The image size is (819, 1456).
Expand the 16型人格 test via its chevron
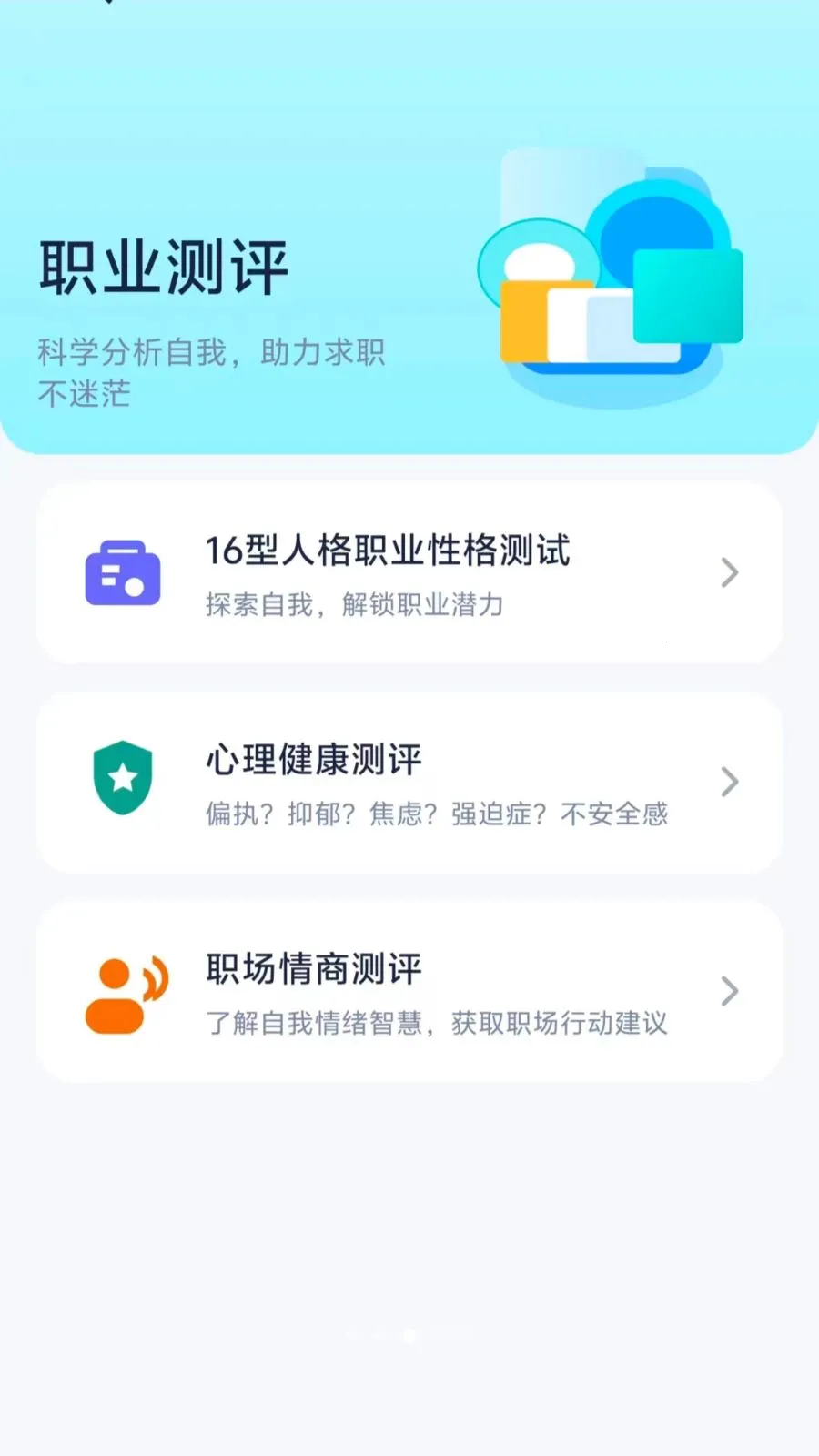coord(729,572)
